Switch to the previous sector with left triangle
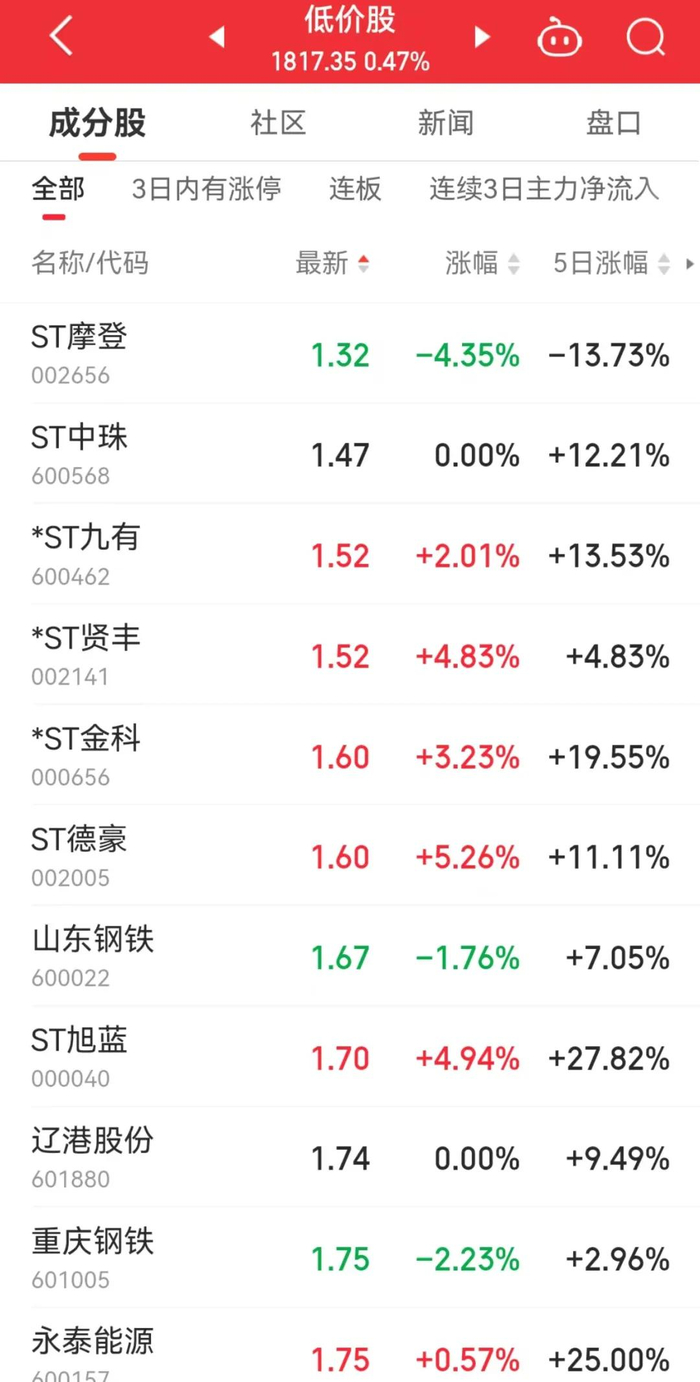 pos(216,38)
